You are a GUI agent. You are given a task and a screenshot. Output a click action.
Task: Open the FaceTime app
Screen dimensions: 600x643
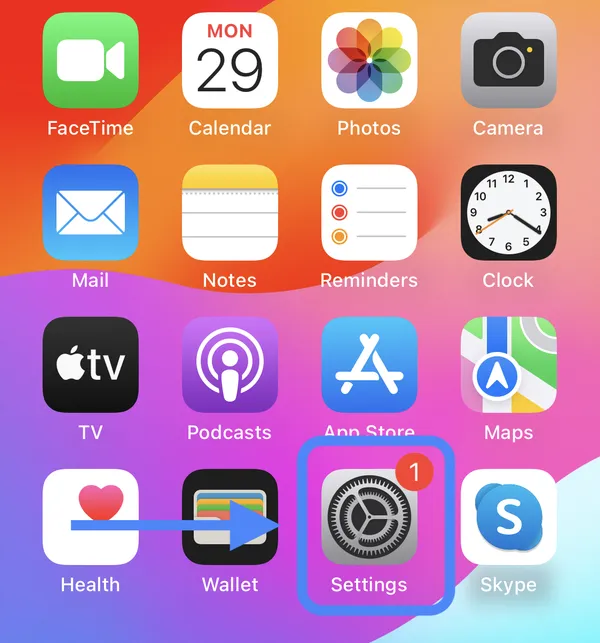pos(91,62)
